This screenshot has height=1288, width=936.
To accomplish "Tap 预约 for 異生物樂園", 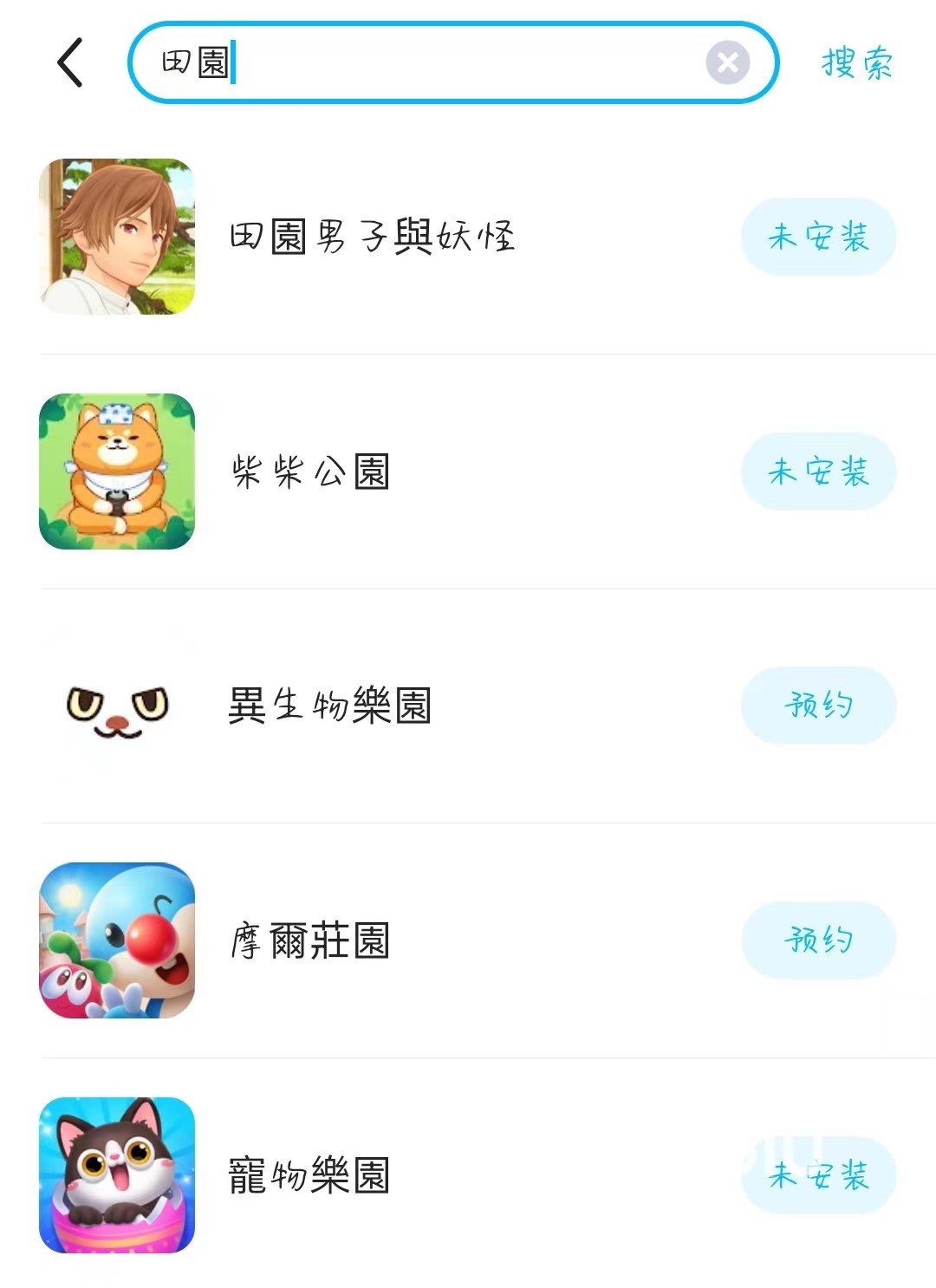I will tap(818, 706).
